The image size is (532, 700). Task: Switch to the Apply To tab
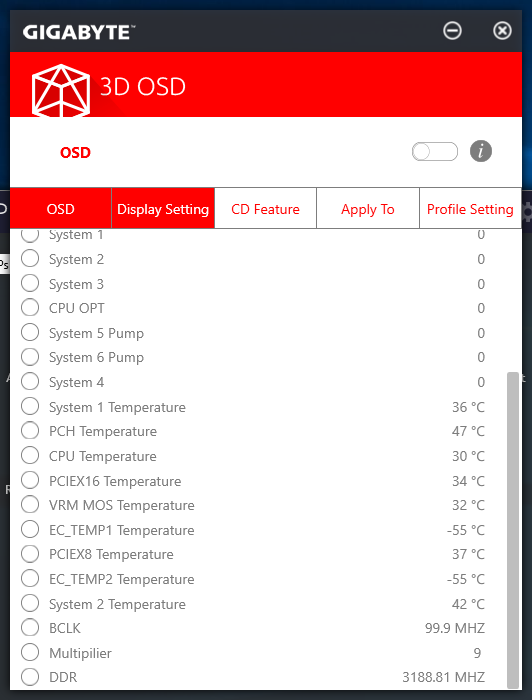(368, 209)
